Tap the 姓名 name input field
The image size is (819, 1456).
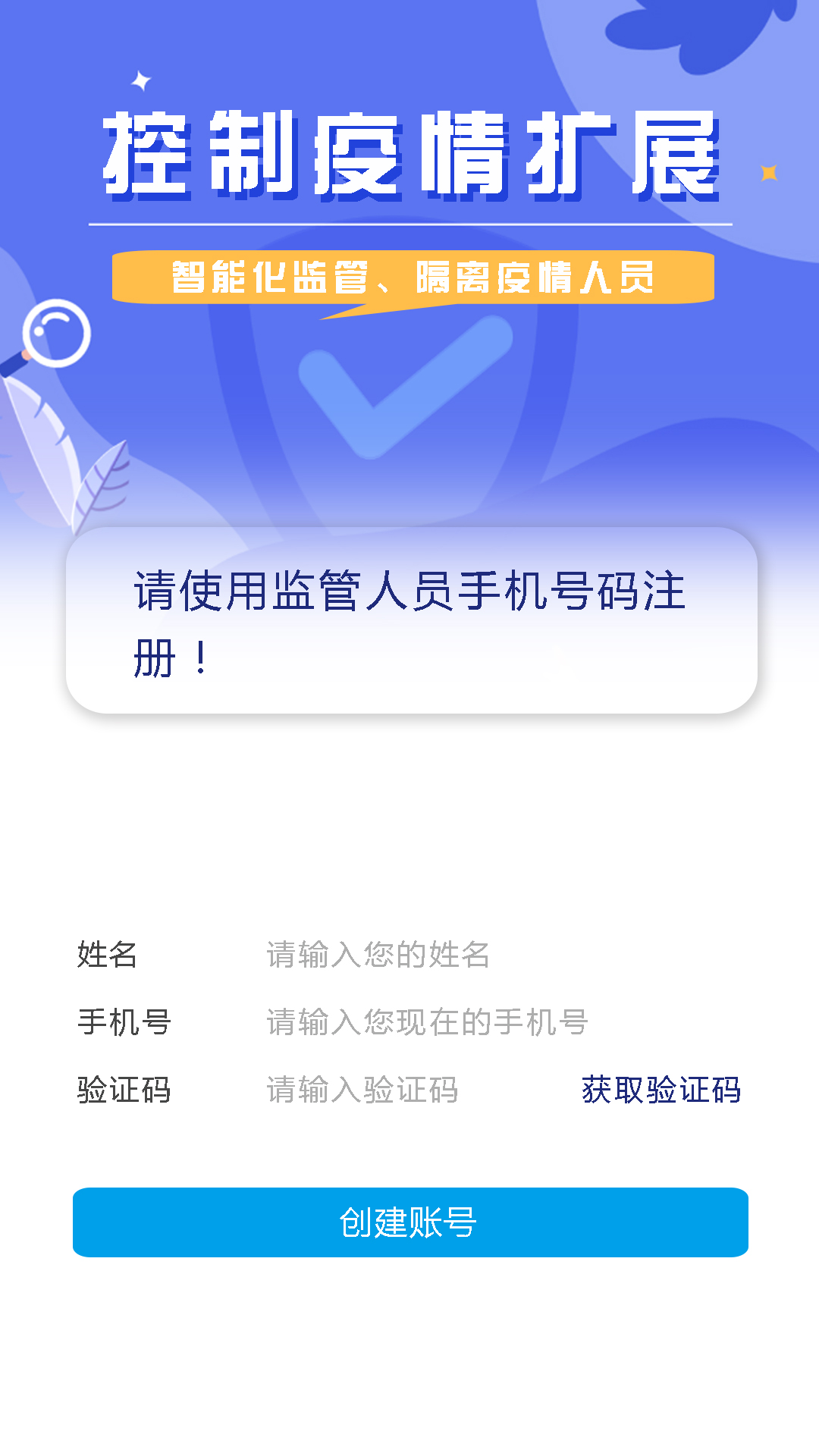click(x=455, y=955)
